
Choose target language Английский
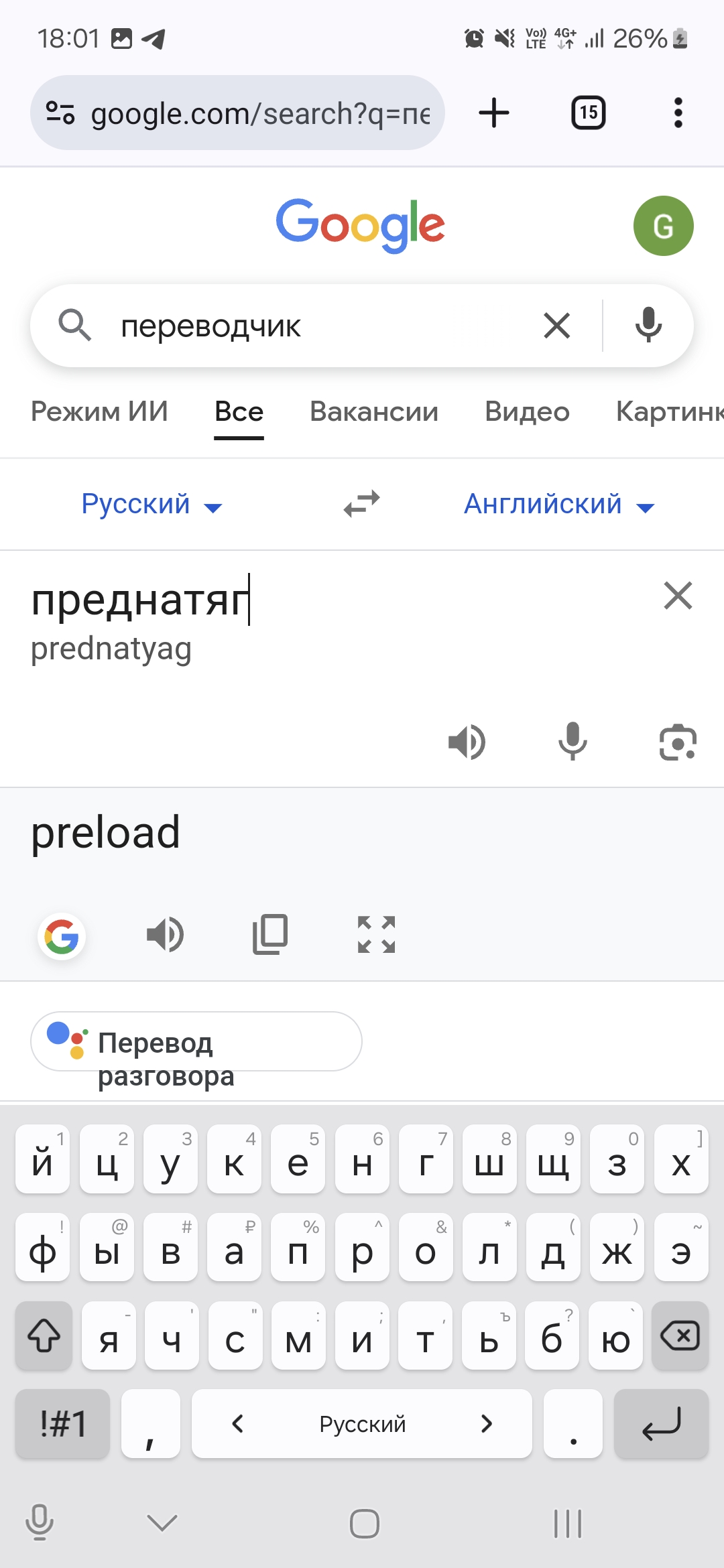coord(558,504)
